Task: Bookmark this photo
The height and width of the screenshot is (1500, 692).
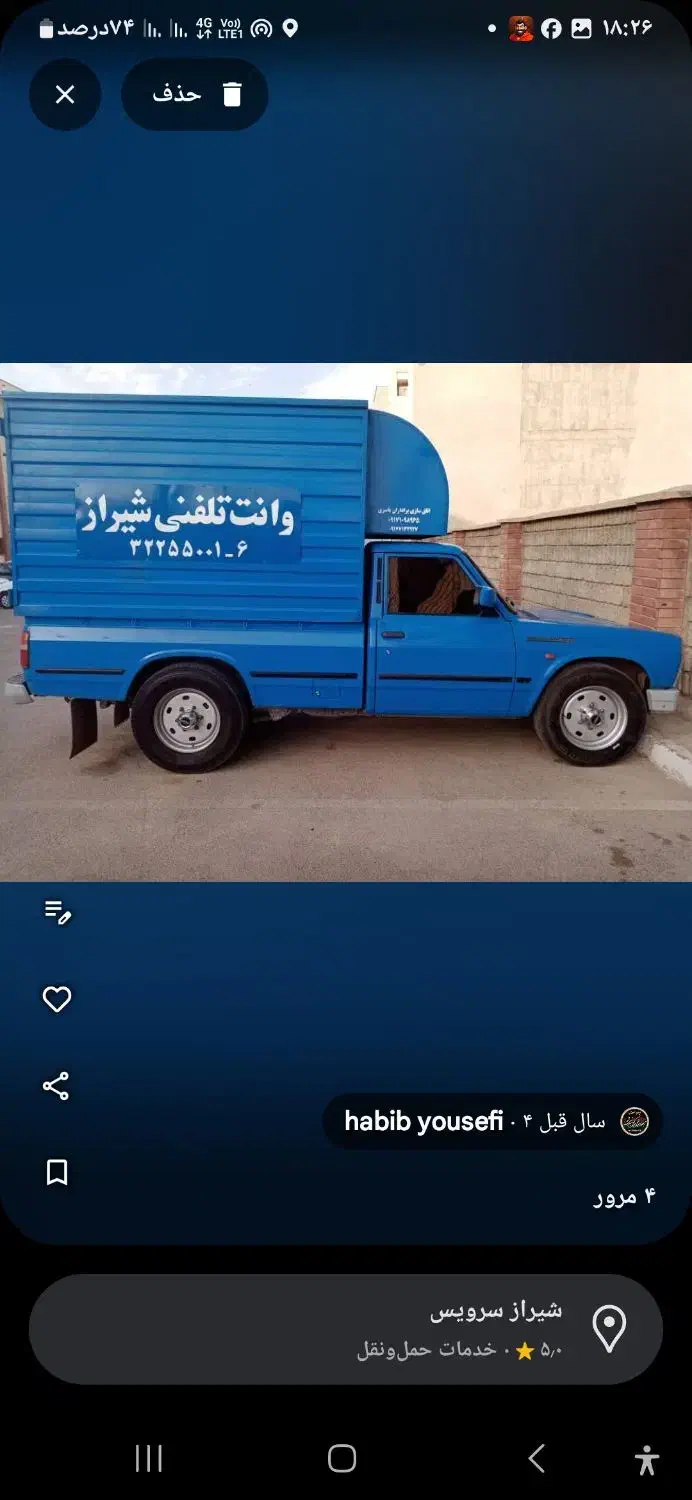Action: point(57,1173)
